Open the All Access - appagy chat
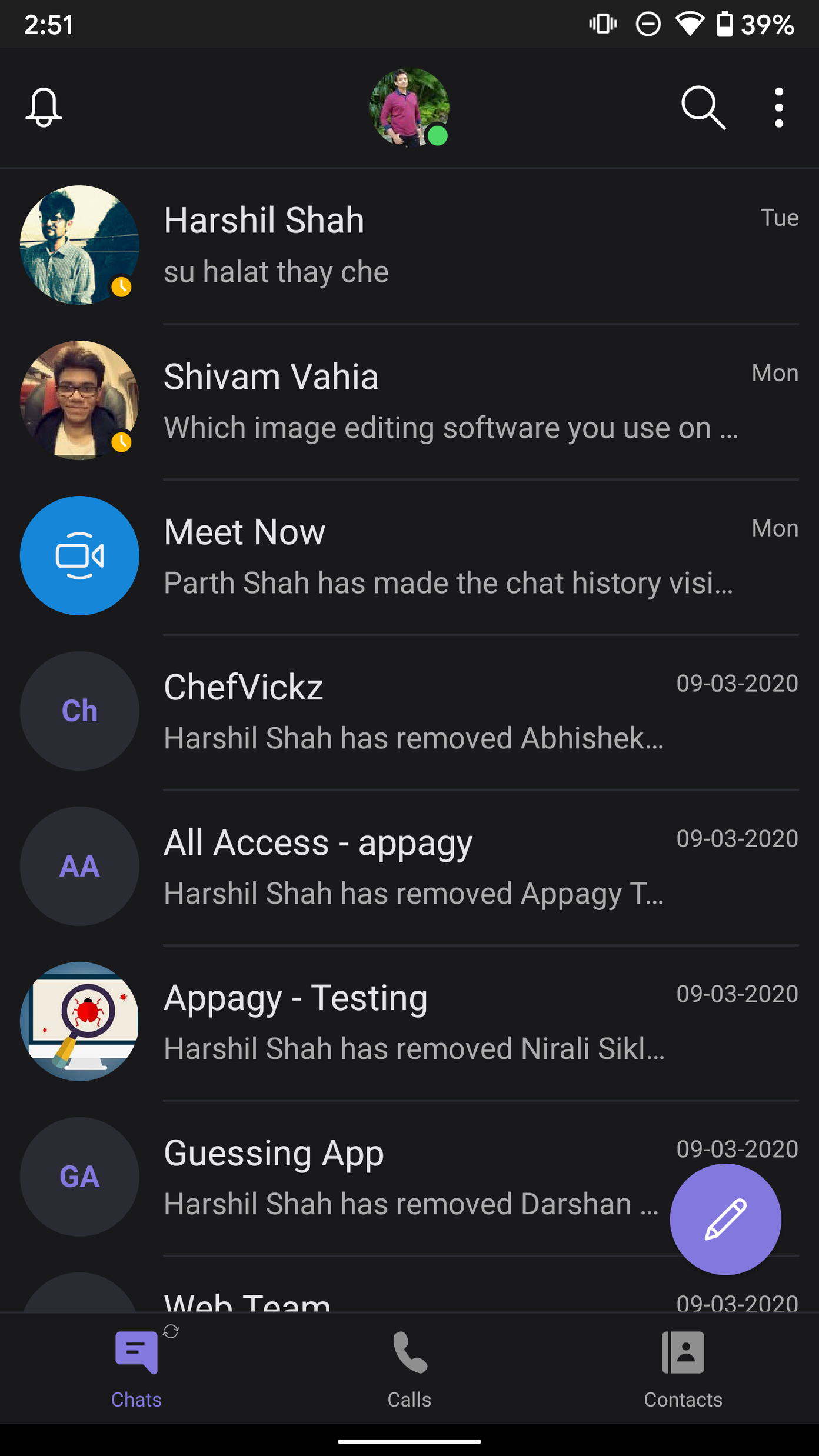The width and height of the screenshot is (819, 1456). (x=409, y=867)
